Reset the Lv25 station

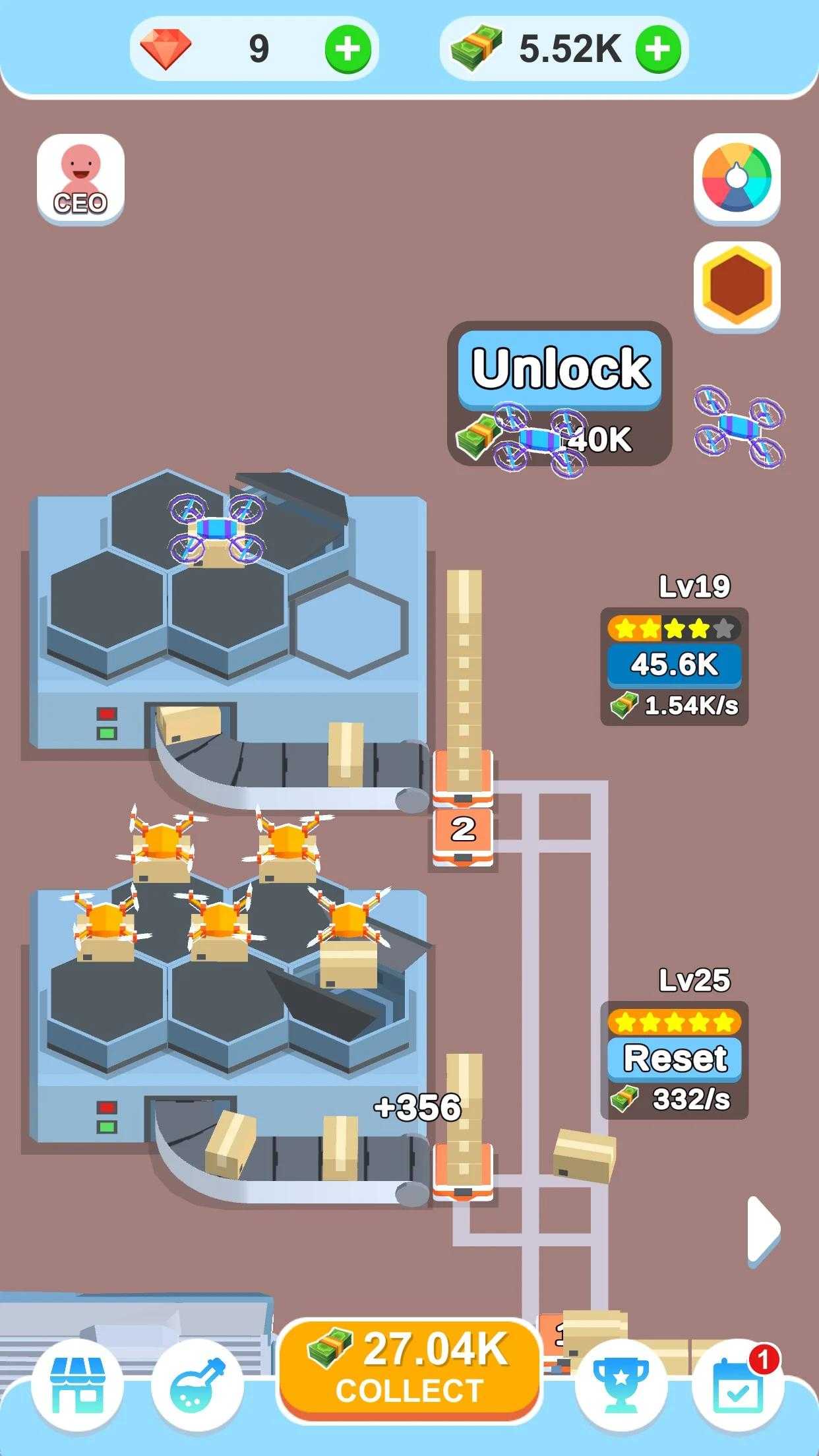tap(674, 1058)
